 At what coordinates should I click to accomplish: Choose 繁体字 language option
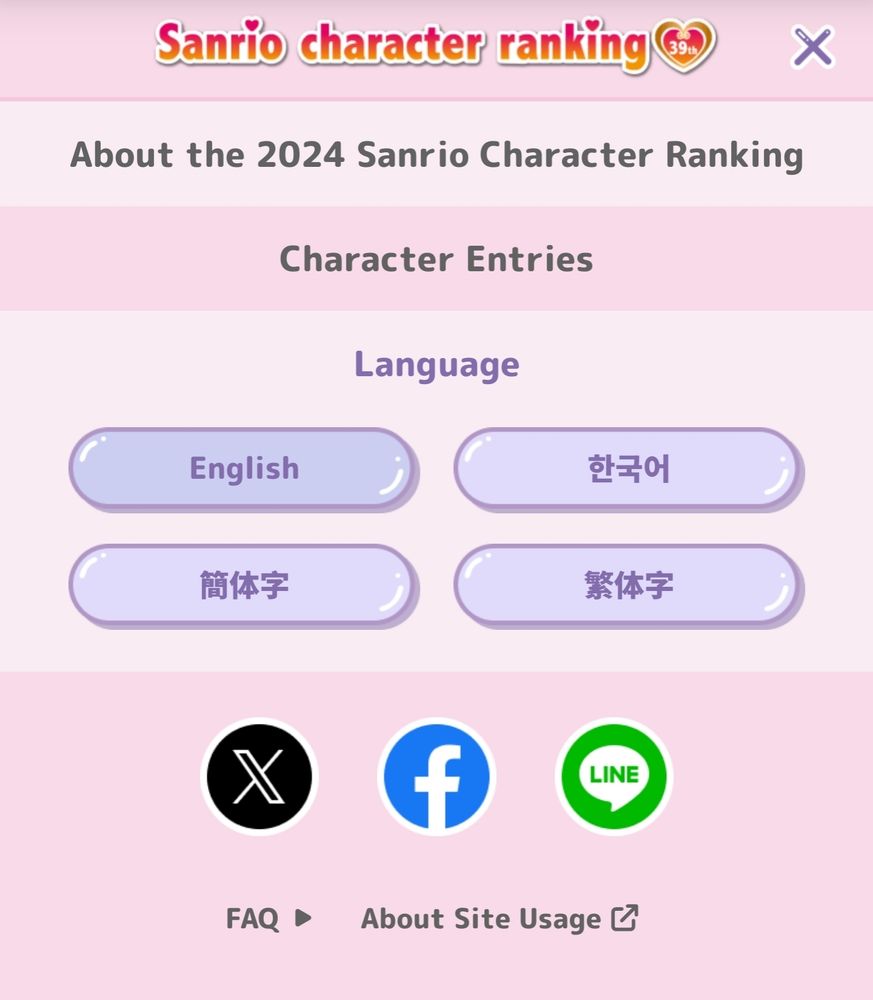click(x=628, y=586)
